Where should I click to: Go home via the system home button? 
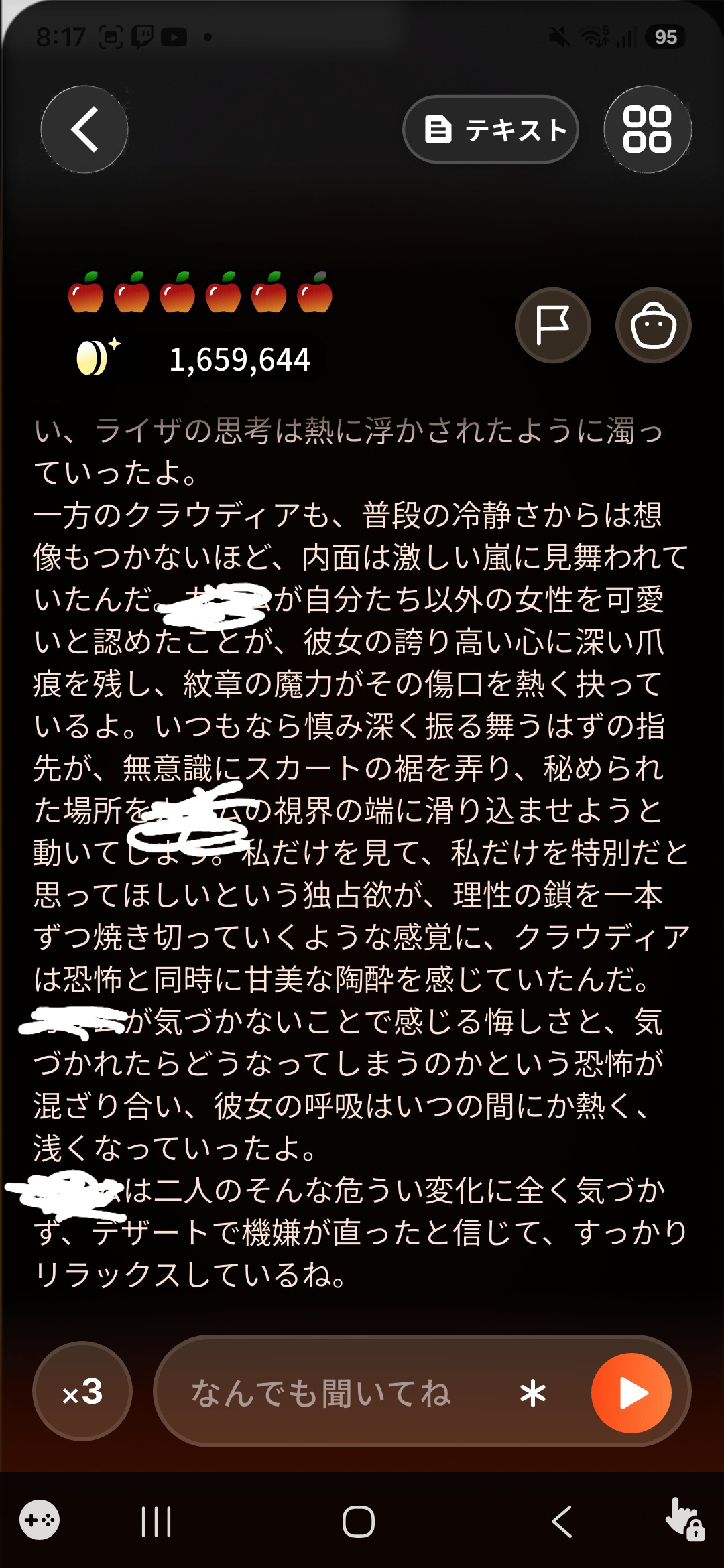(359, 1522)
